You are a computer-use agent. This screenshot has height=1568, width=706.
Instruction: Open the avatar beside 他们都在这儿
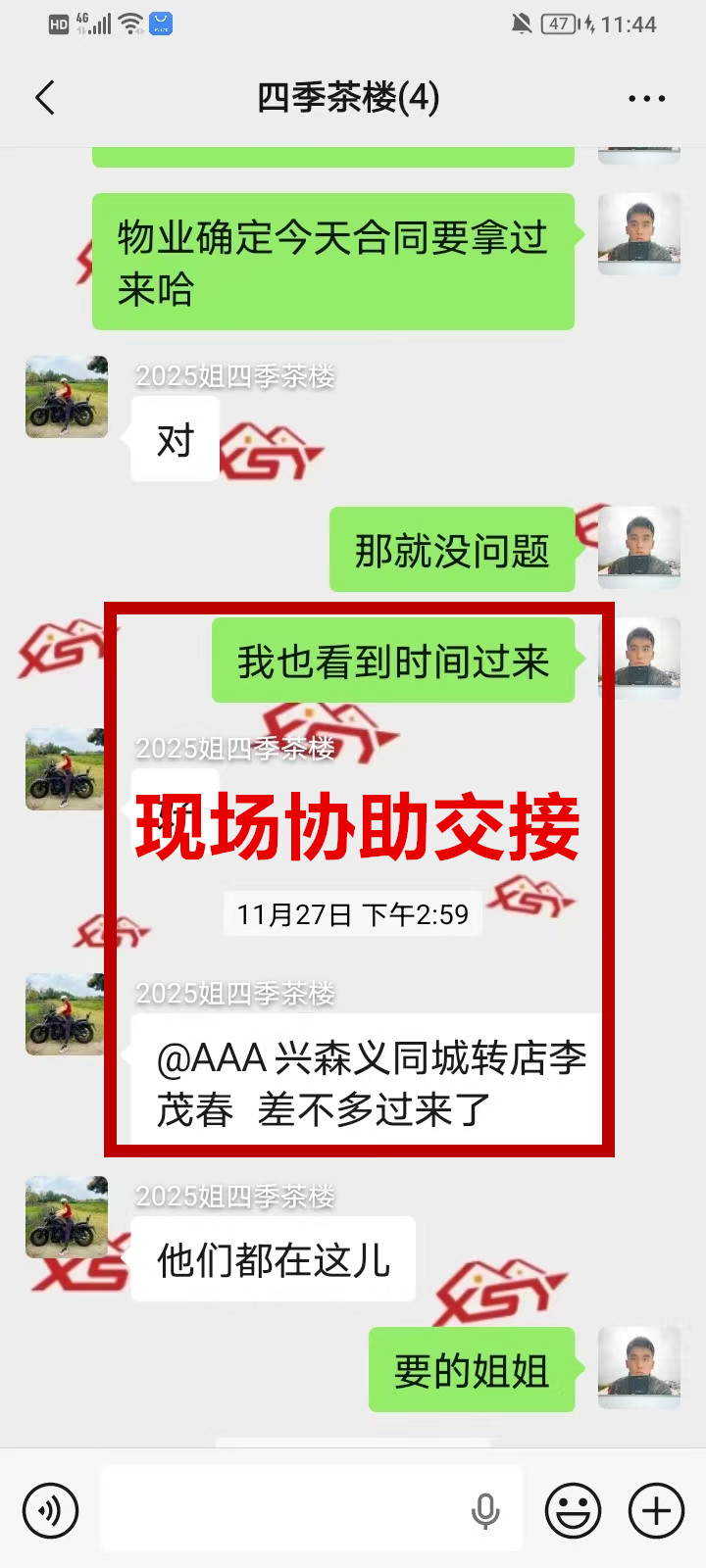pyautogui.click(x=67, y=1217)
